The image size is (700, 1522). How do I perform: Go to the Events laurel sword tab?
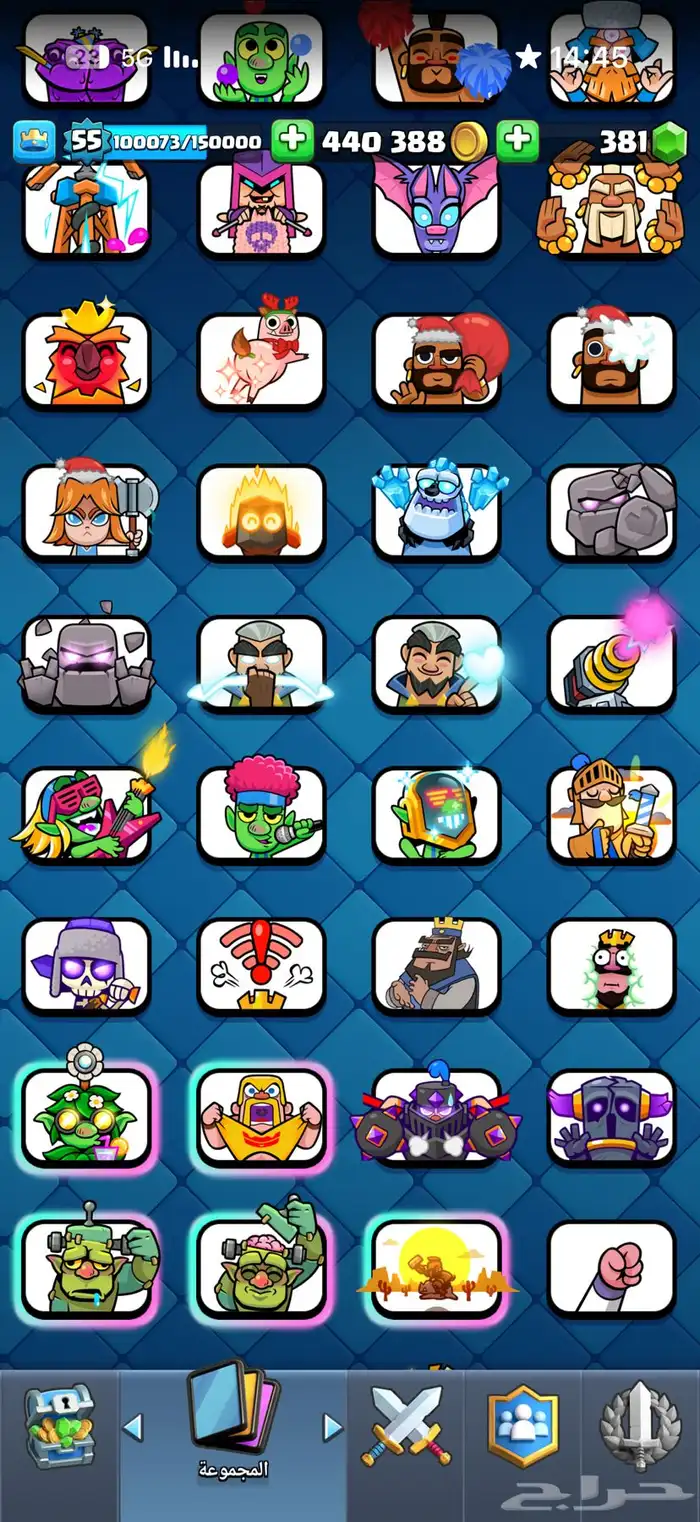tap(642, 1425)
